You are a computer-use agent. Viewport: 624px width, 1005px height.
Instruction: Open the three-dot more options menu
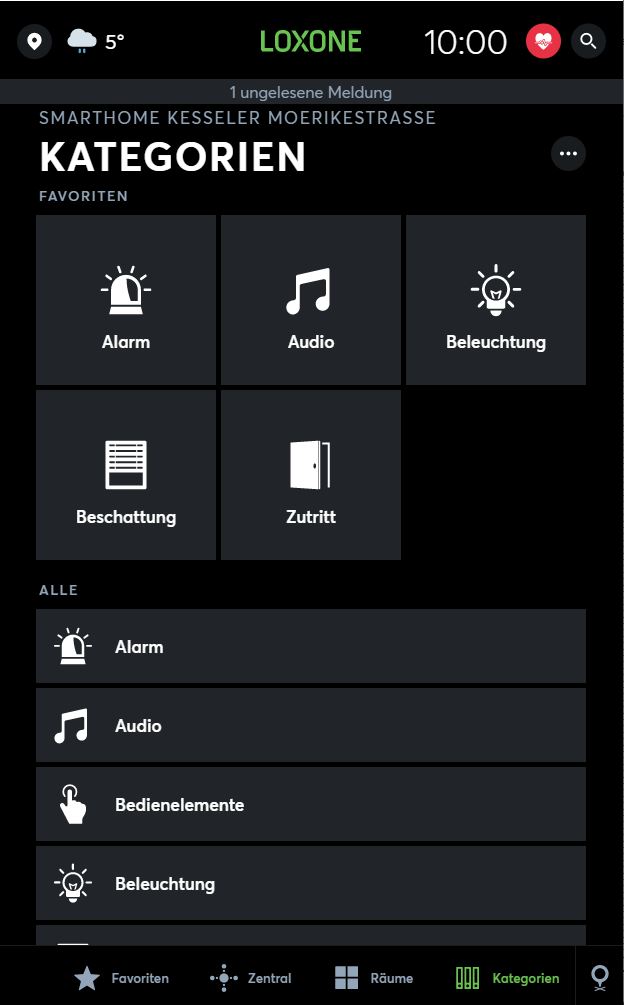point(568,154)
